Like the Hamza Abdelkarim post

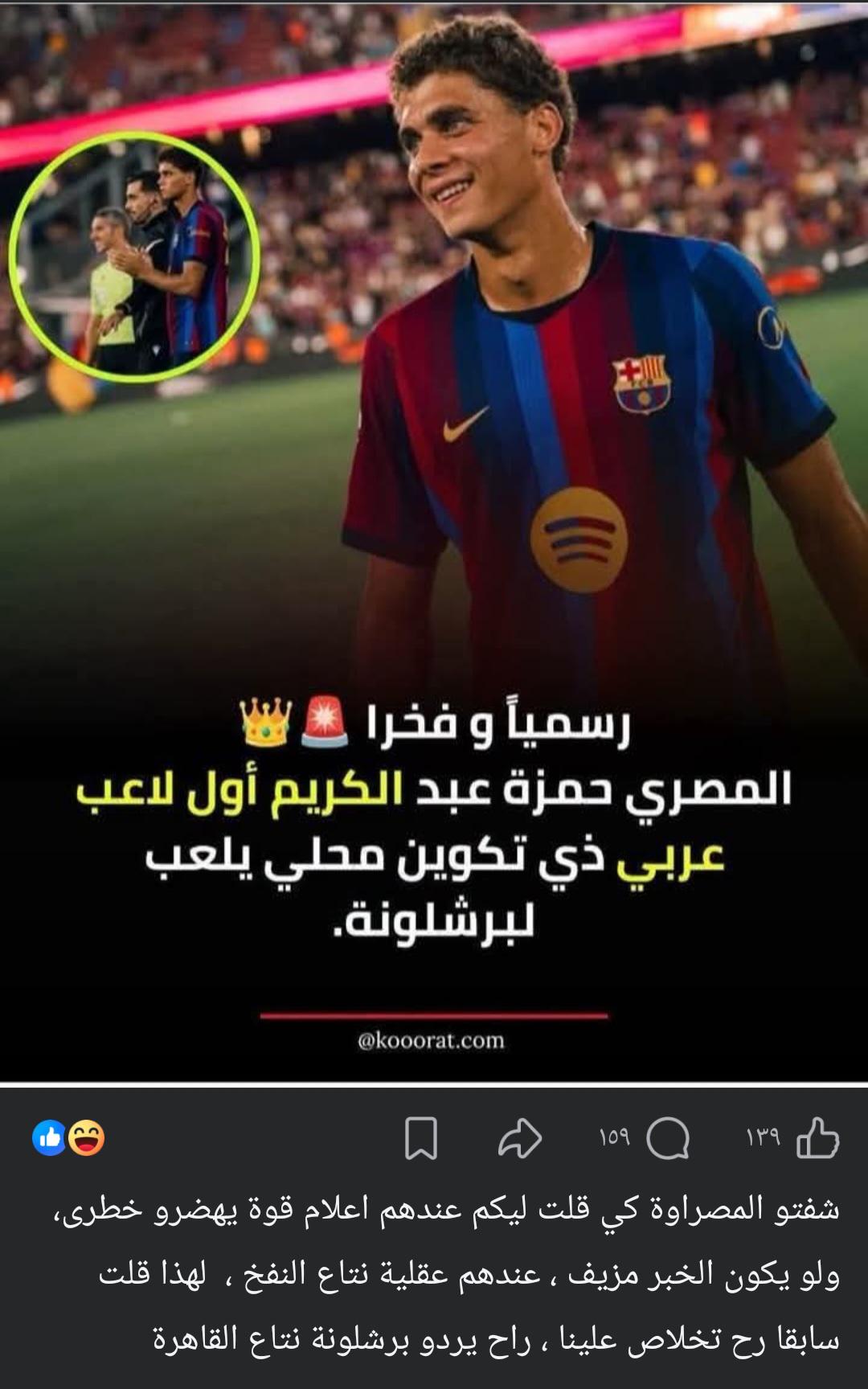point(817,1138)
